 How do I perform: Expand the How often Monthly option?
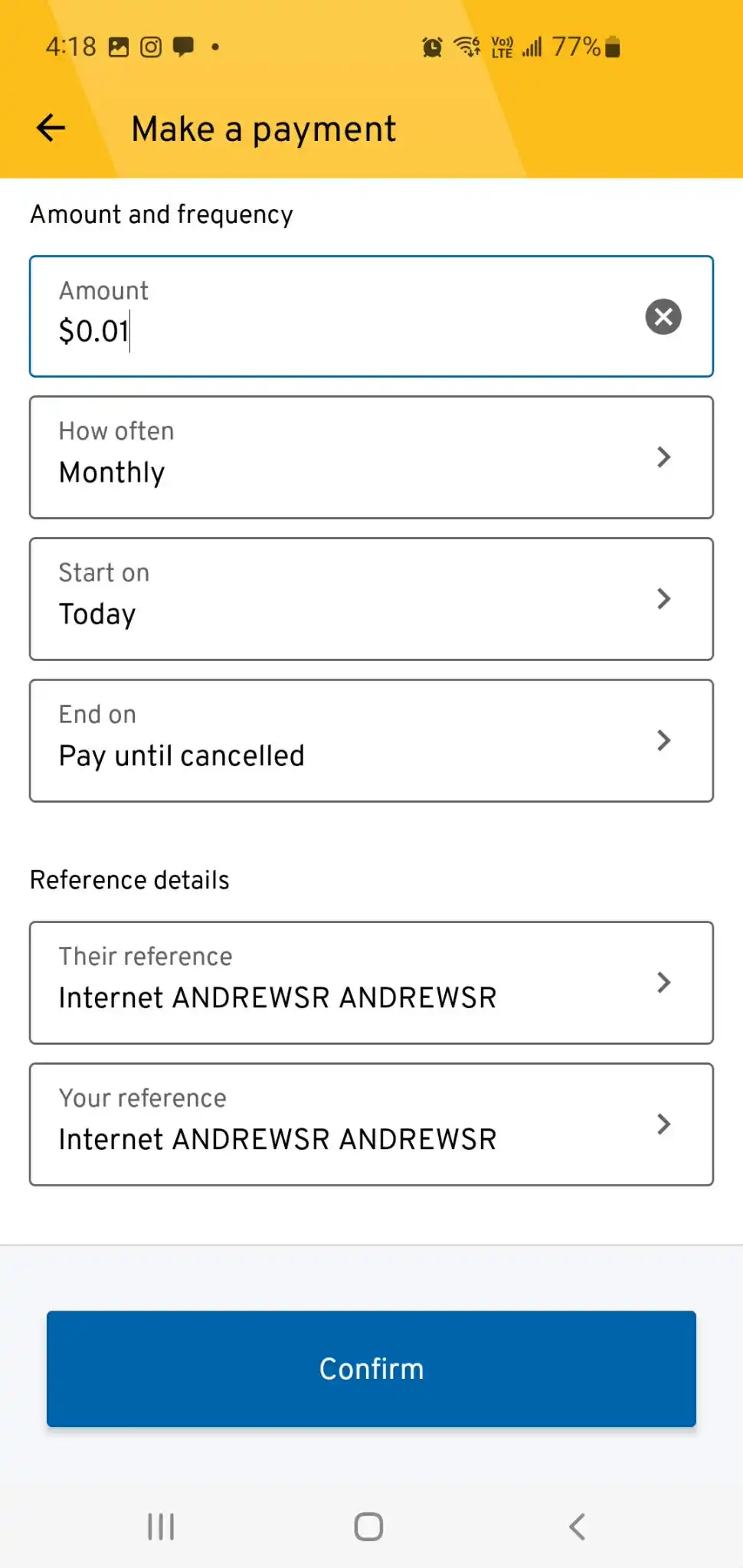(x=663, y=457)
